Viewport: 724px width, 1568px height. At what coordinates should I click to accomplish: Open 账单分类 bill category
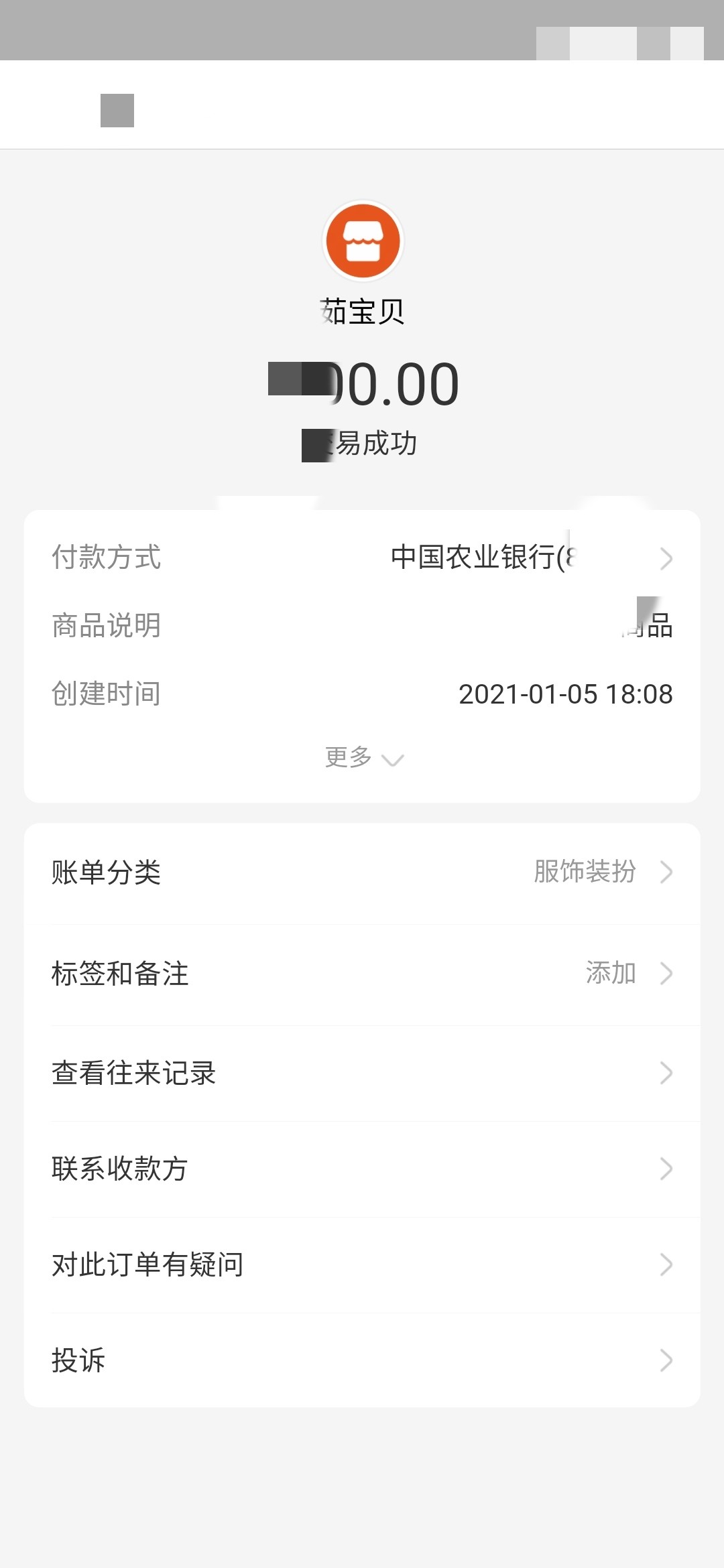(362, 872)
